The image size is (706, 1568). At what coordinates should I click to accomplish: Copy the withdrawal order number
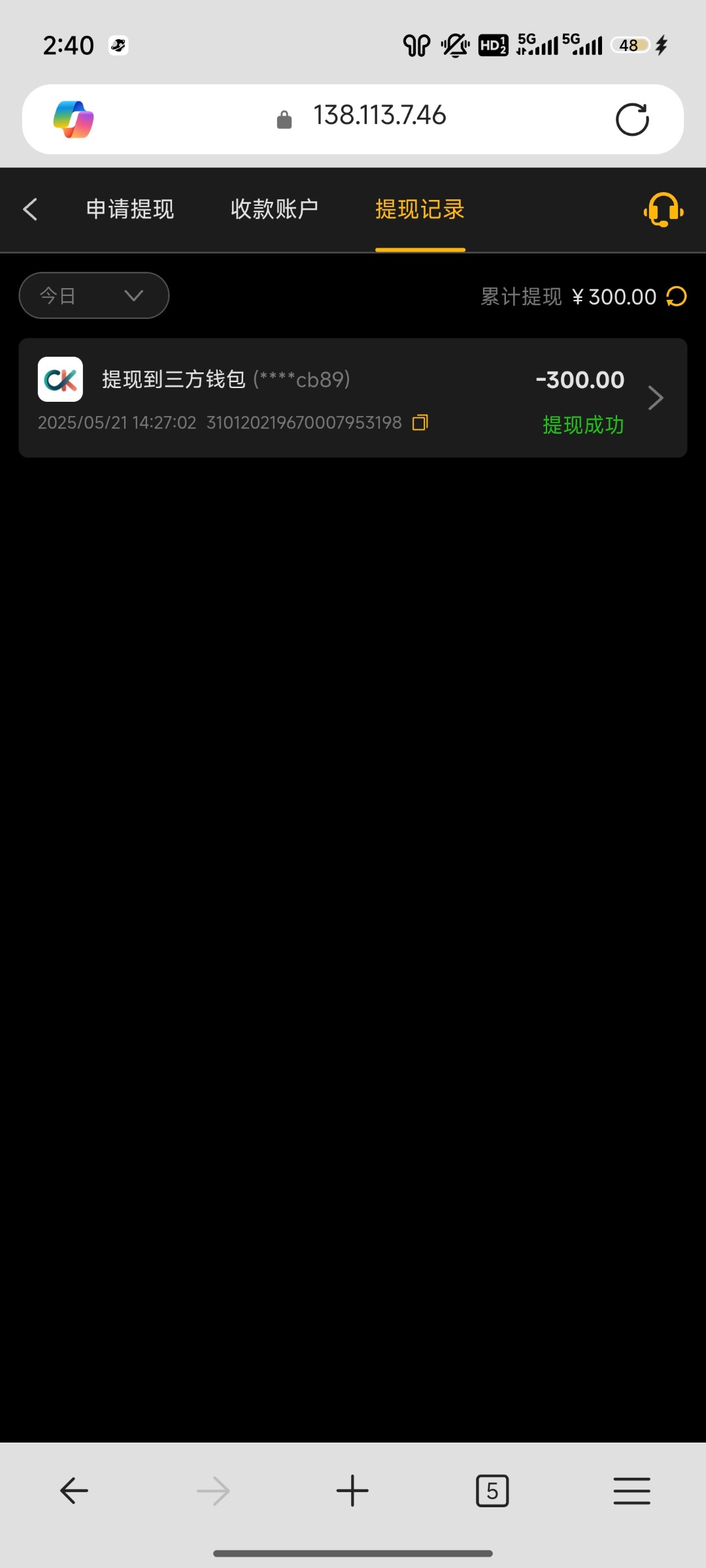click(420, 423)
